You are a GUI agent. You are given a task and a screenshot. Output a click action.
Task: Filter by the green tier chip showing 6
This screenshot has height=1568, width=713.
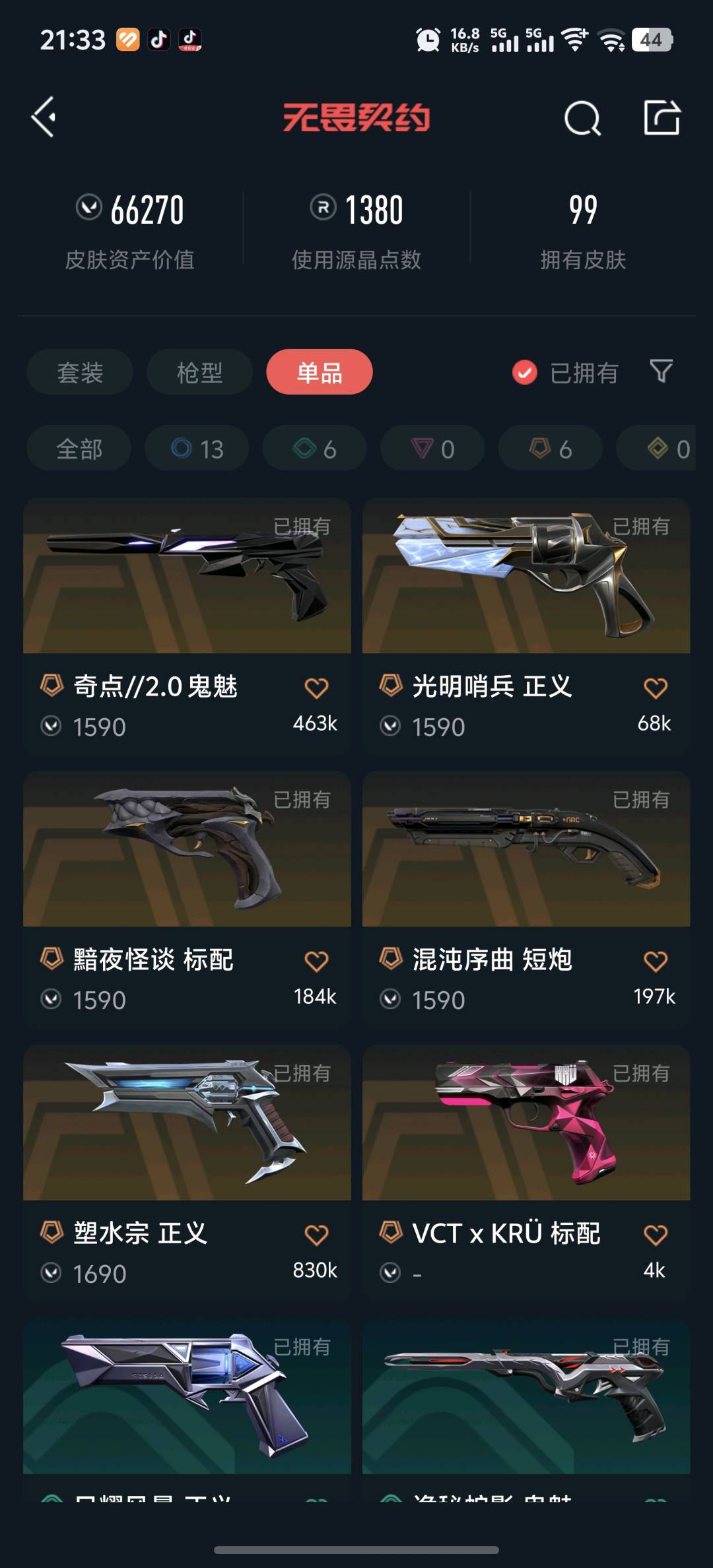(x=314, y=449)
